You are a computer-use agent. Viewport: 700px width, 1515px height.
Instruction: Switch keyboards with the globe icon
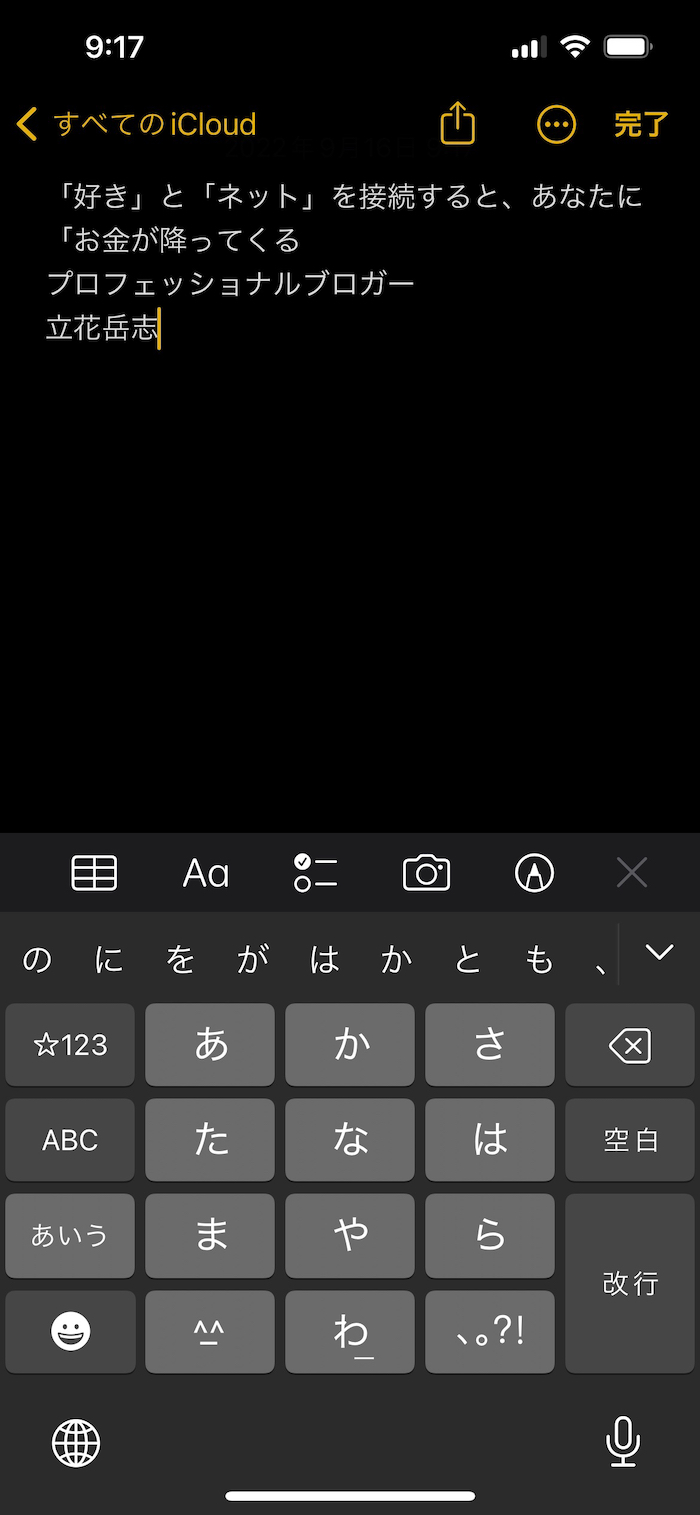[x=76, y=1442]
